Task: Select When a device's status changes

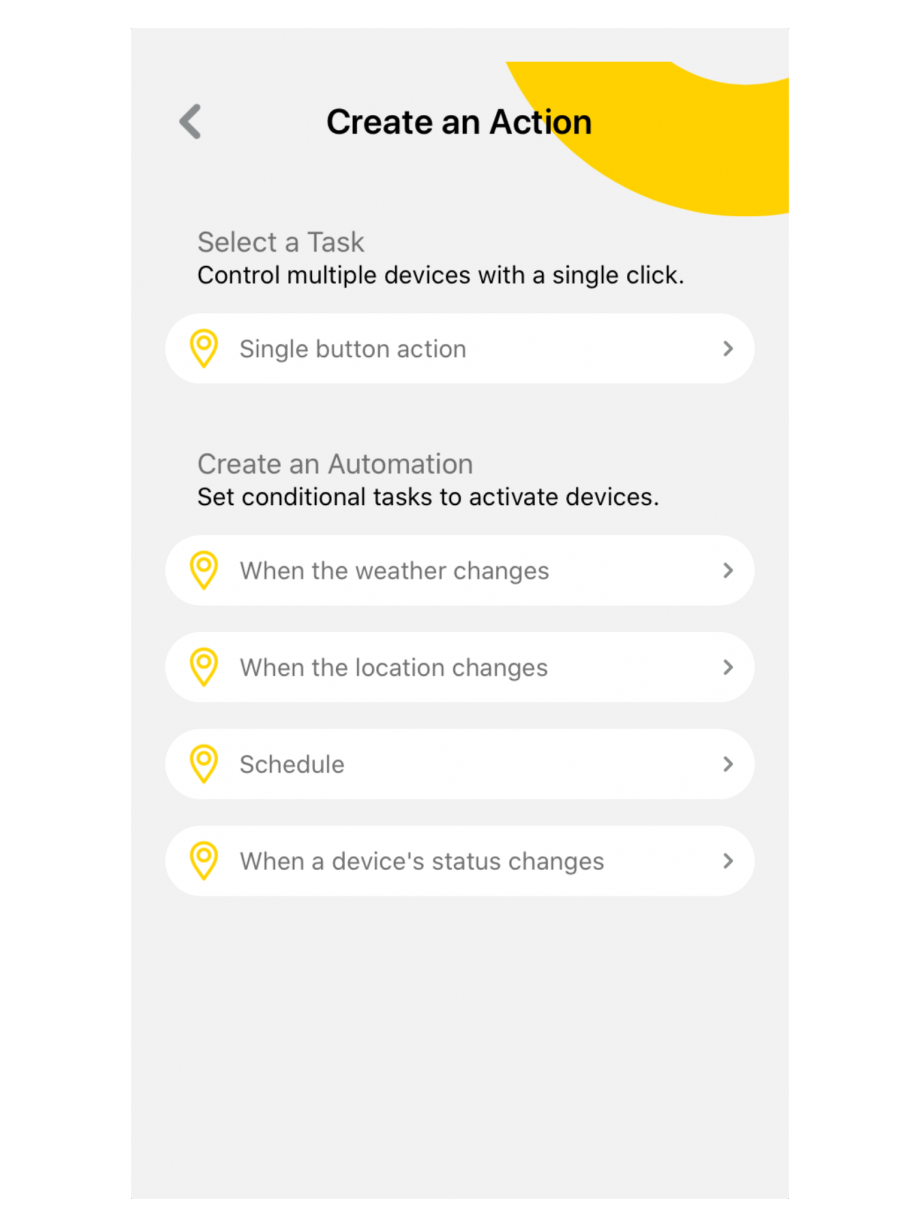Action: point(459,862)
